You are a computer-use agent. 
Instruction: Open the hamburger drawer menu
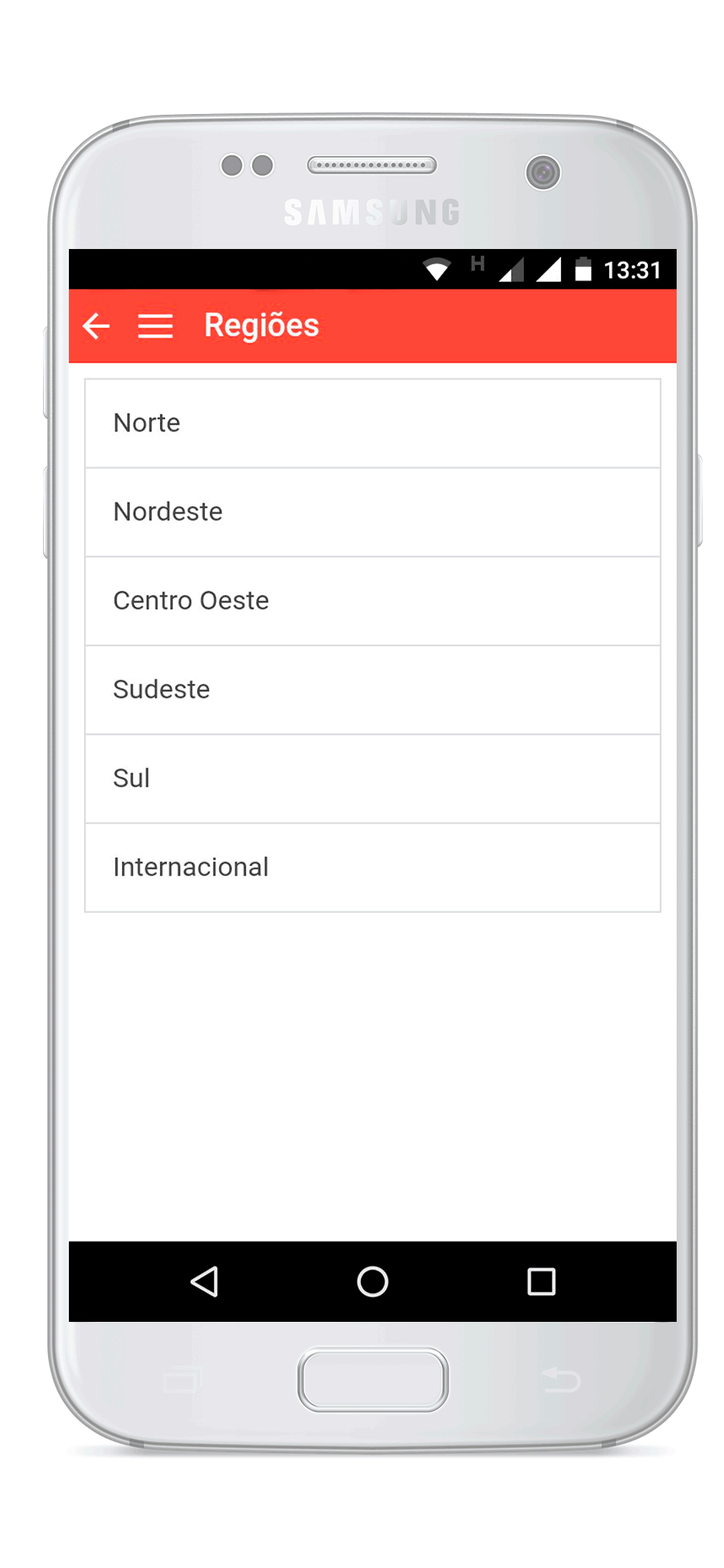[155, 326]
